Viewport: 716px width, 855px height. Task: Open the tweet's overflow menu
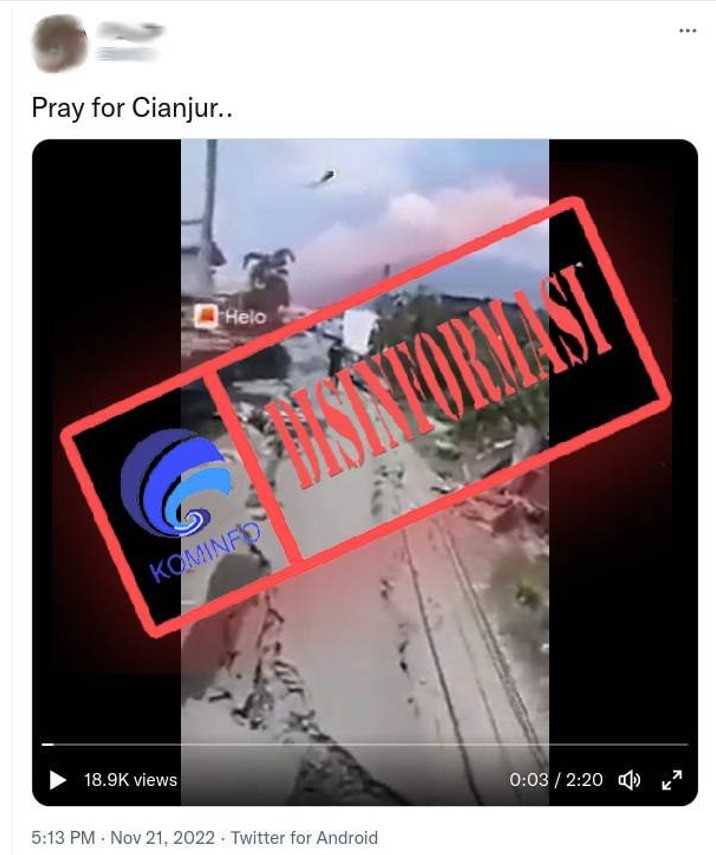coord(687,31)
